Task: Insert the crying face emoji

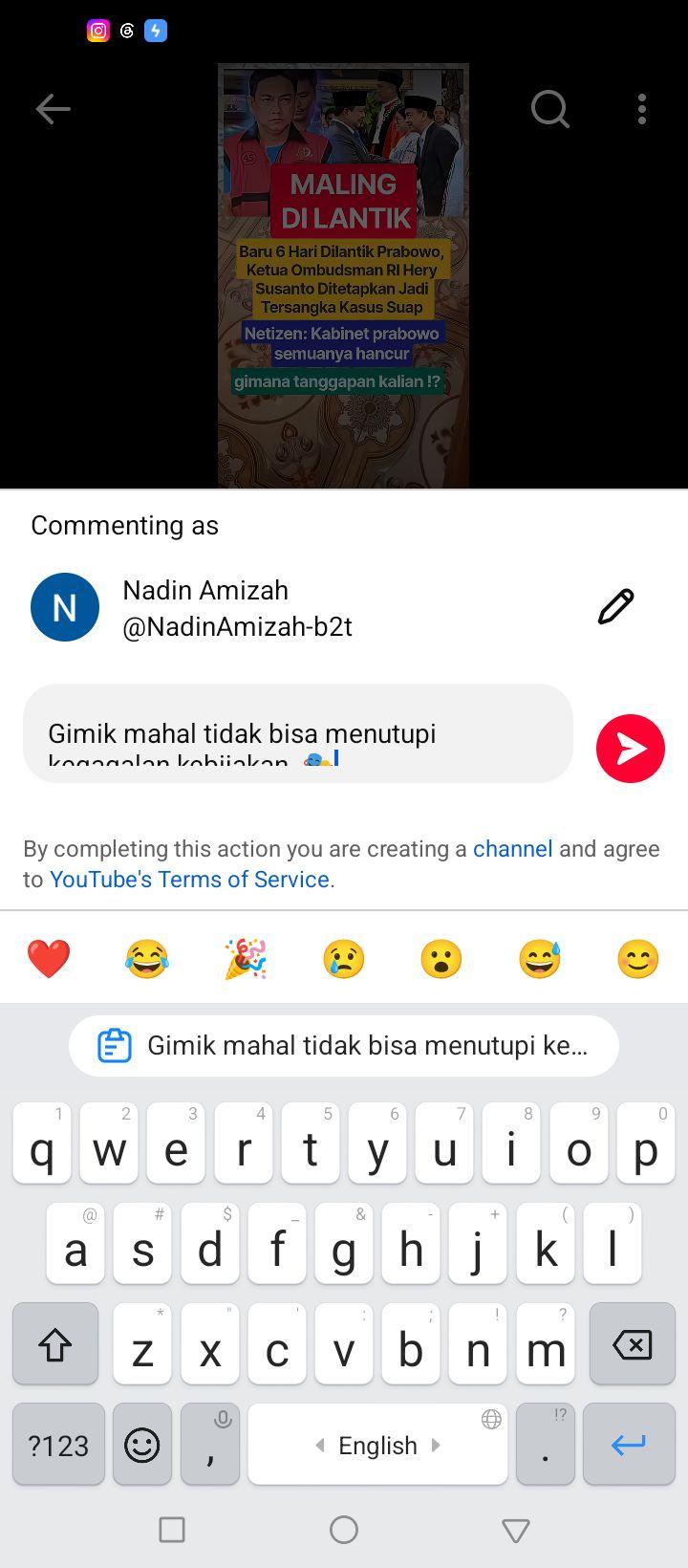Action: (x=344, y=958)
